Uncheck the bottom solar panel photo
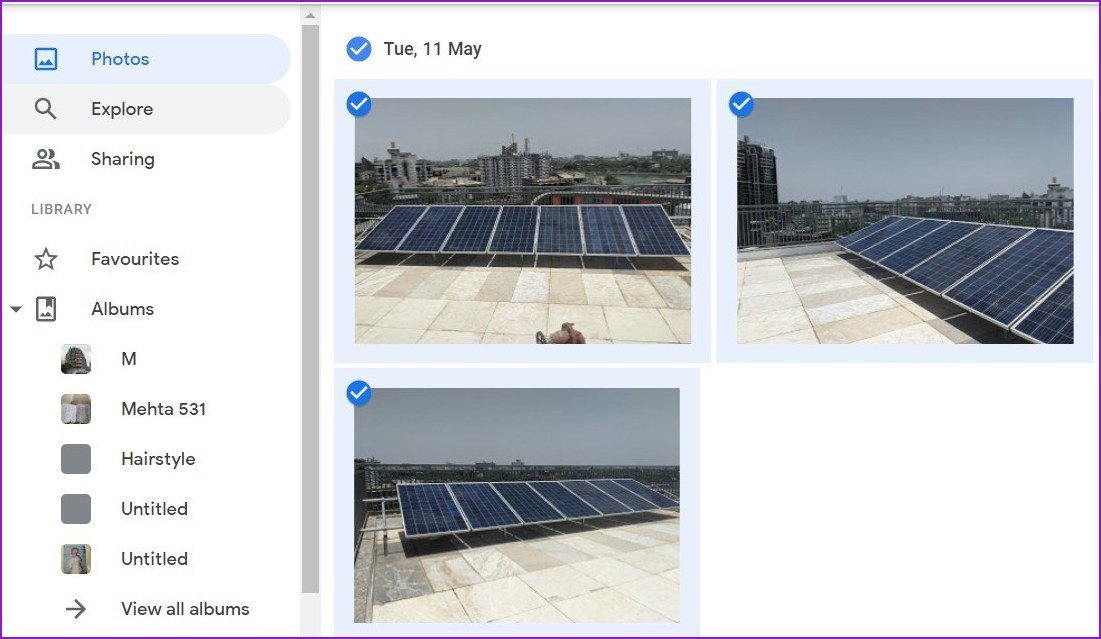Screen dimensions: 1101x639 click(358, 393)
